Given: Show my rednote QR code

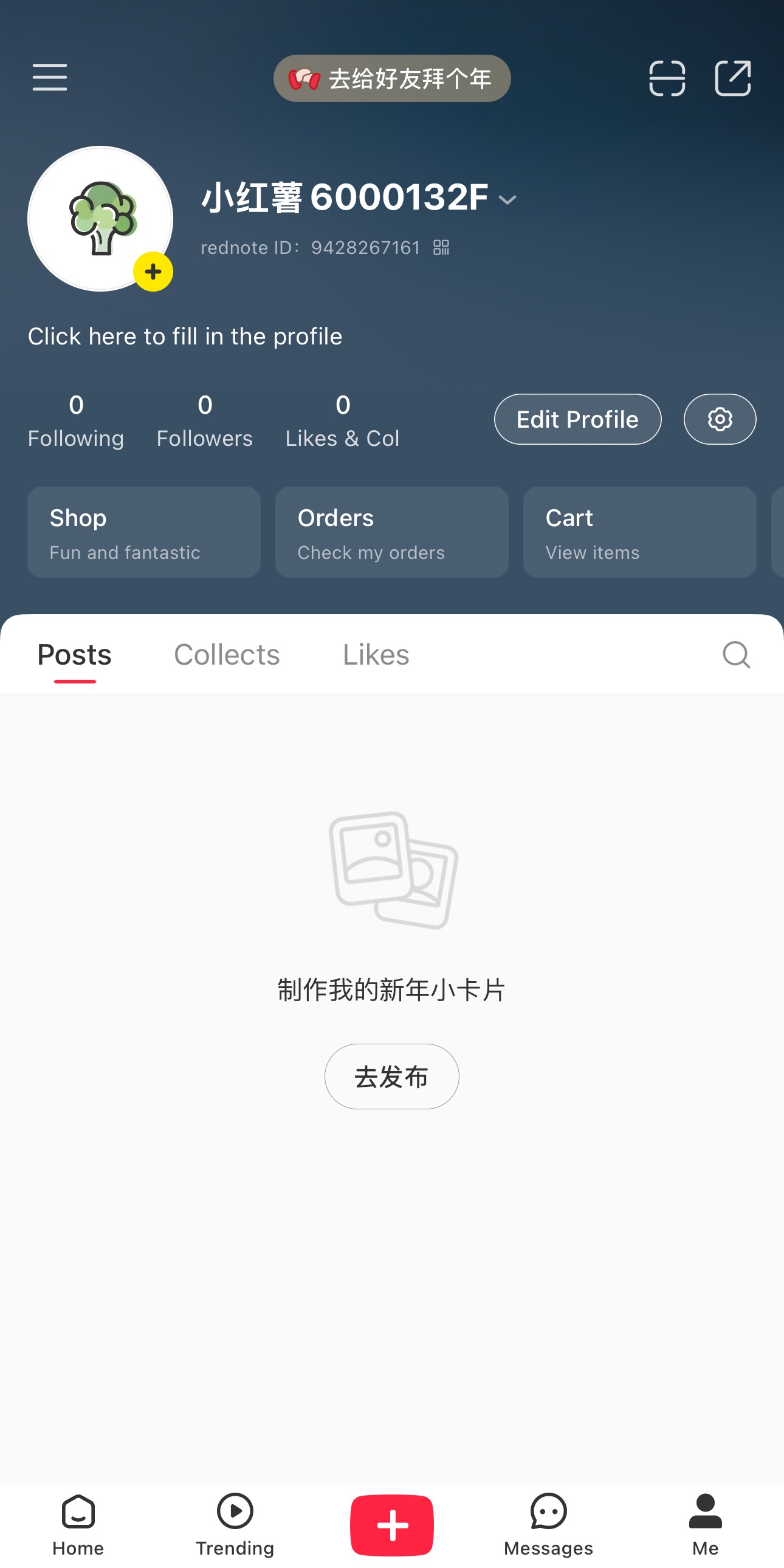Looking at the screenshot, I should pos(441,247).
